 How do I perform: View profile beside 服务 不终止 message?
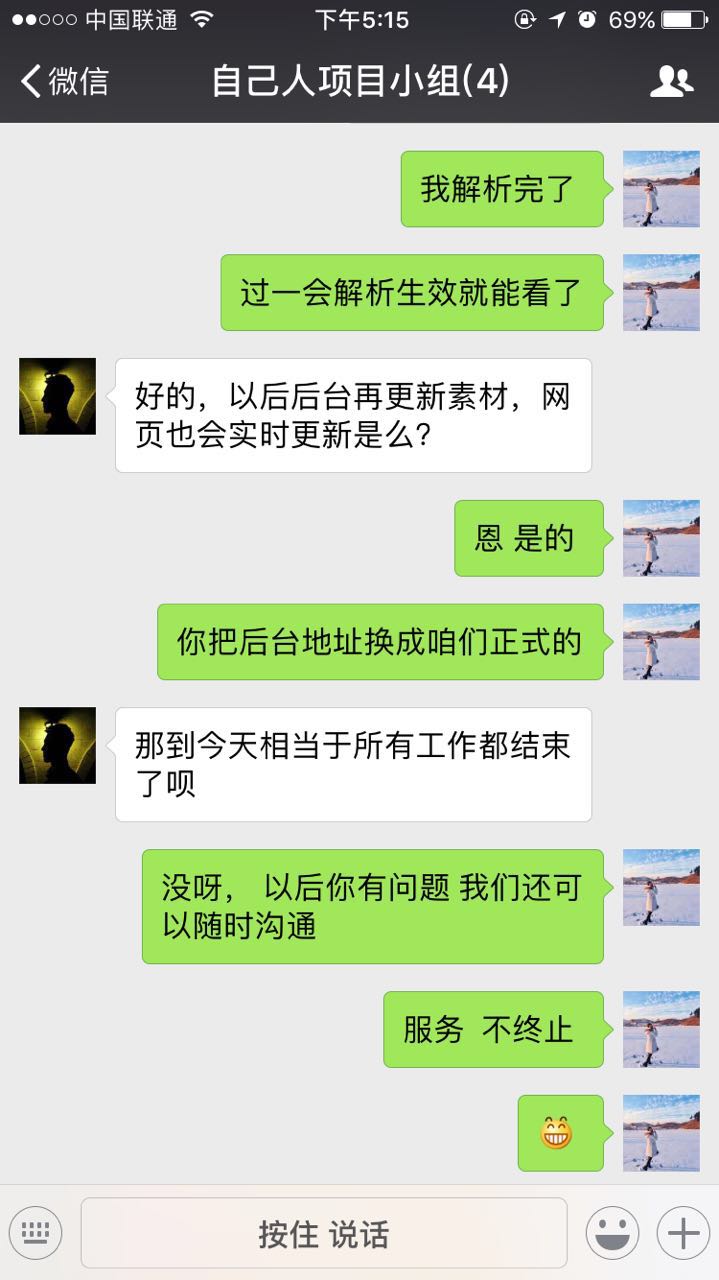click(660, 1029)
